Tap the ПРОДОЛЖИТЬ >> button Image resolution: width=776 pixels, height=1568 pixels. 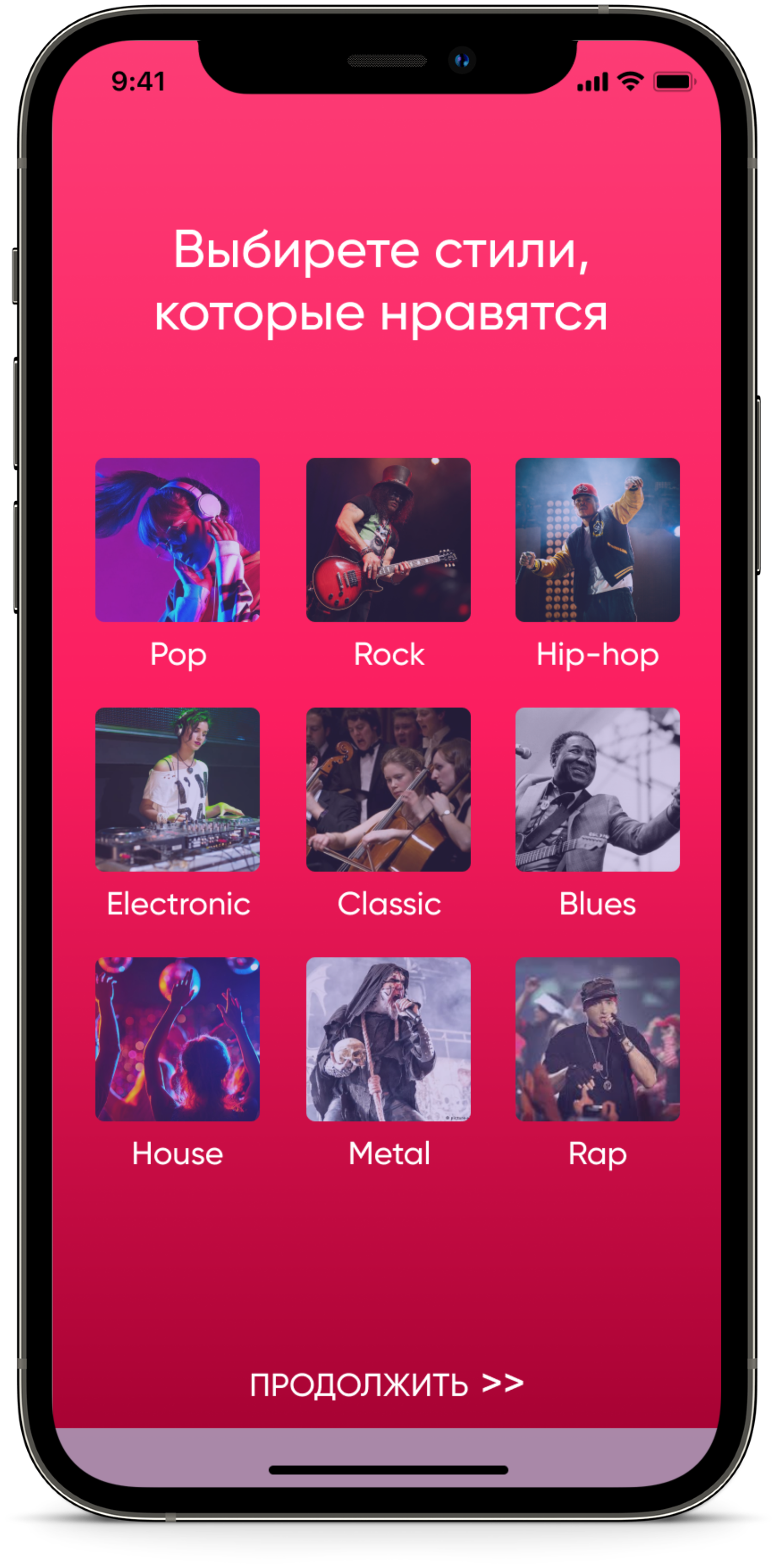tap(387, 1384)
